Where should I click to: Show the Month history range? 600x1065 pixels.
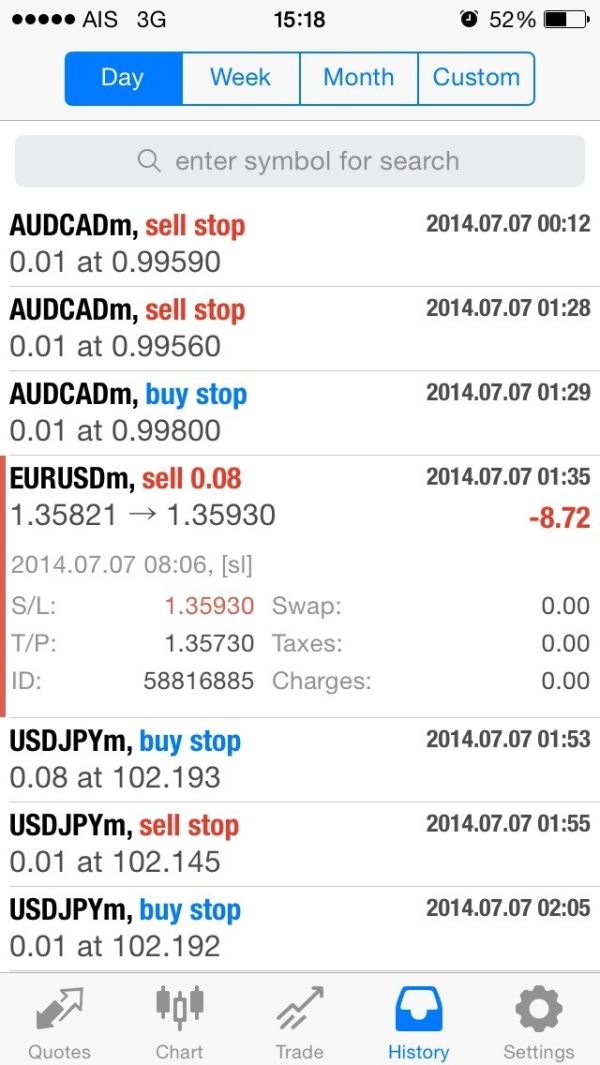(358, 78)
